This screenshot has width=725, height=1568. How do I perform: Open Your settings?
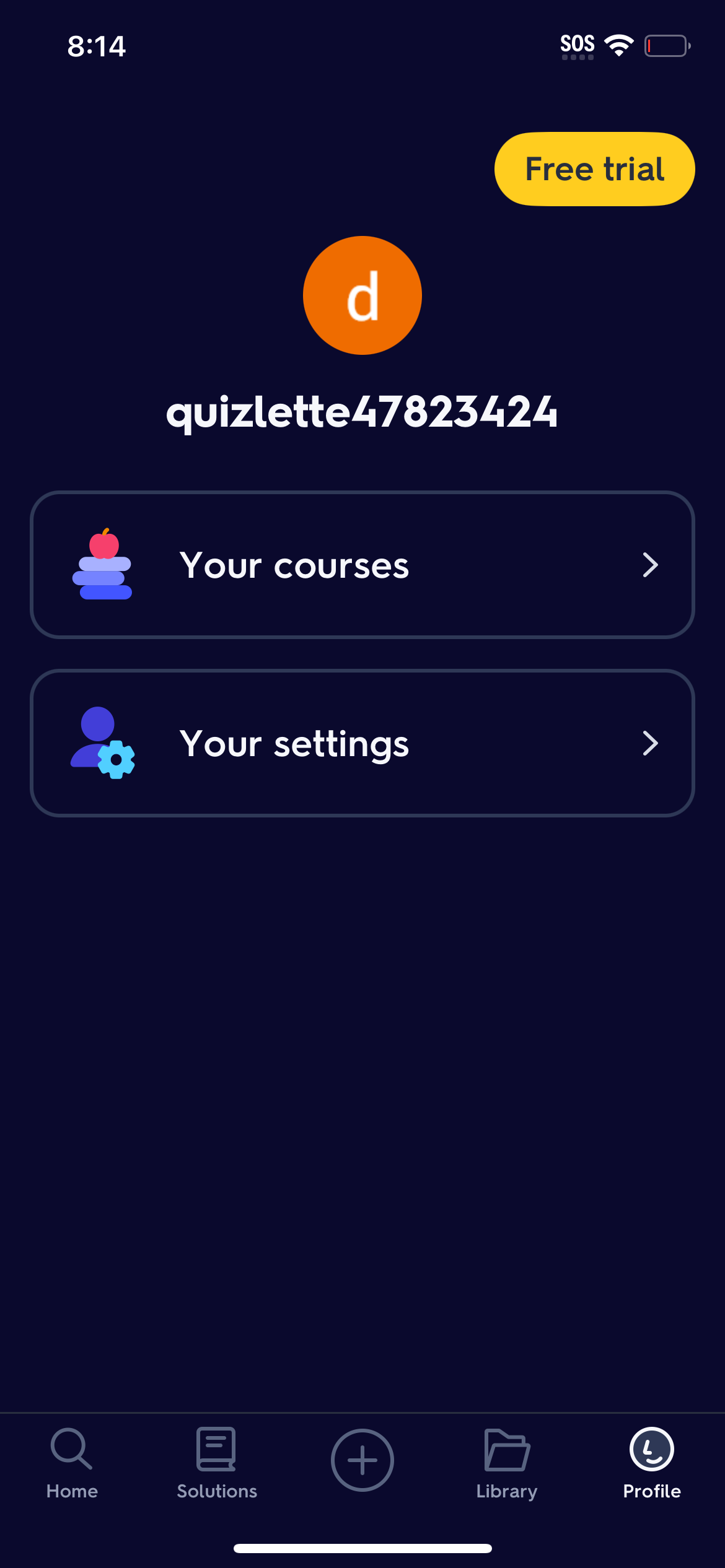coord(362,743)
